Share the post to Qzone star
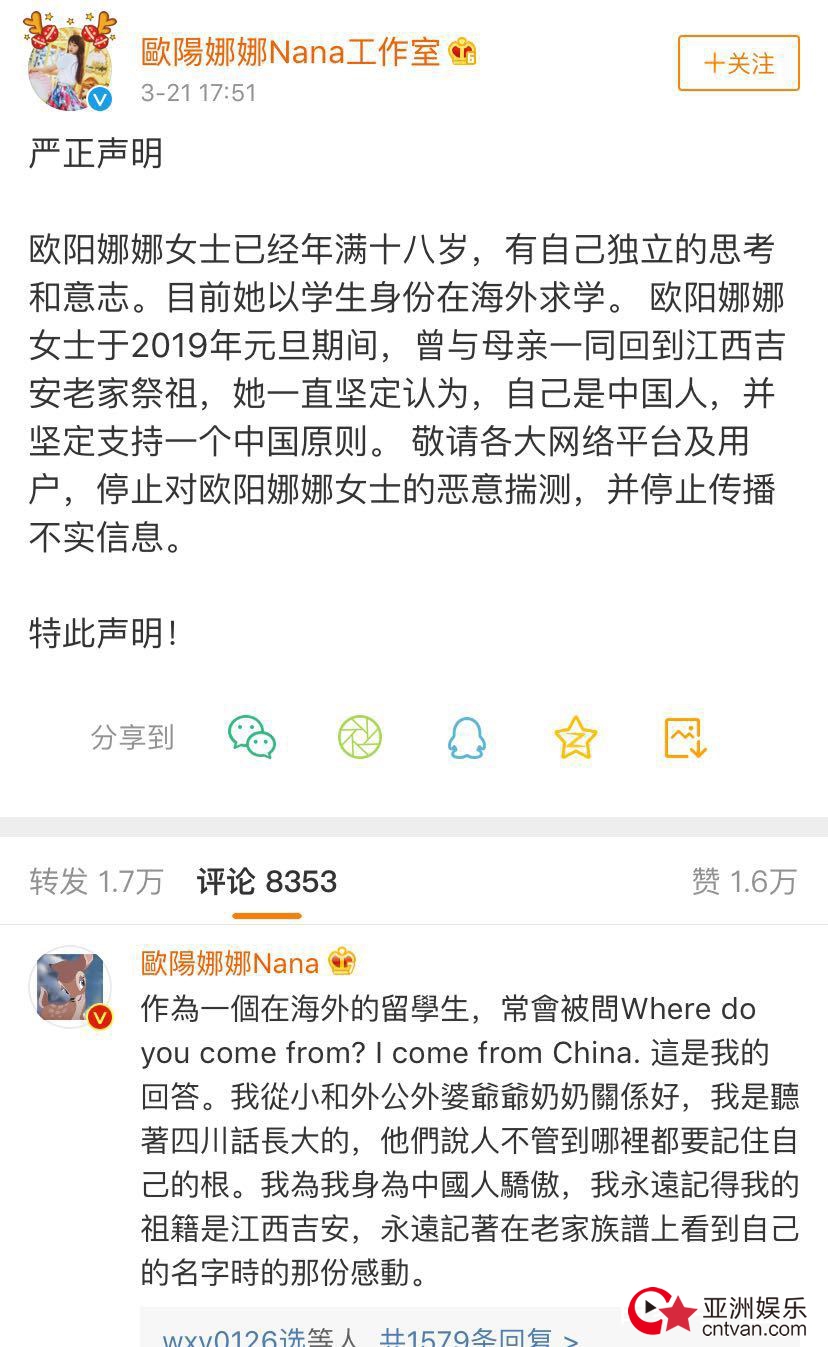 coord(575,738)
